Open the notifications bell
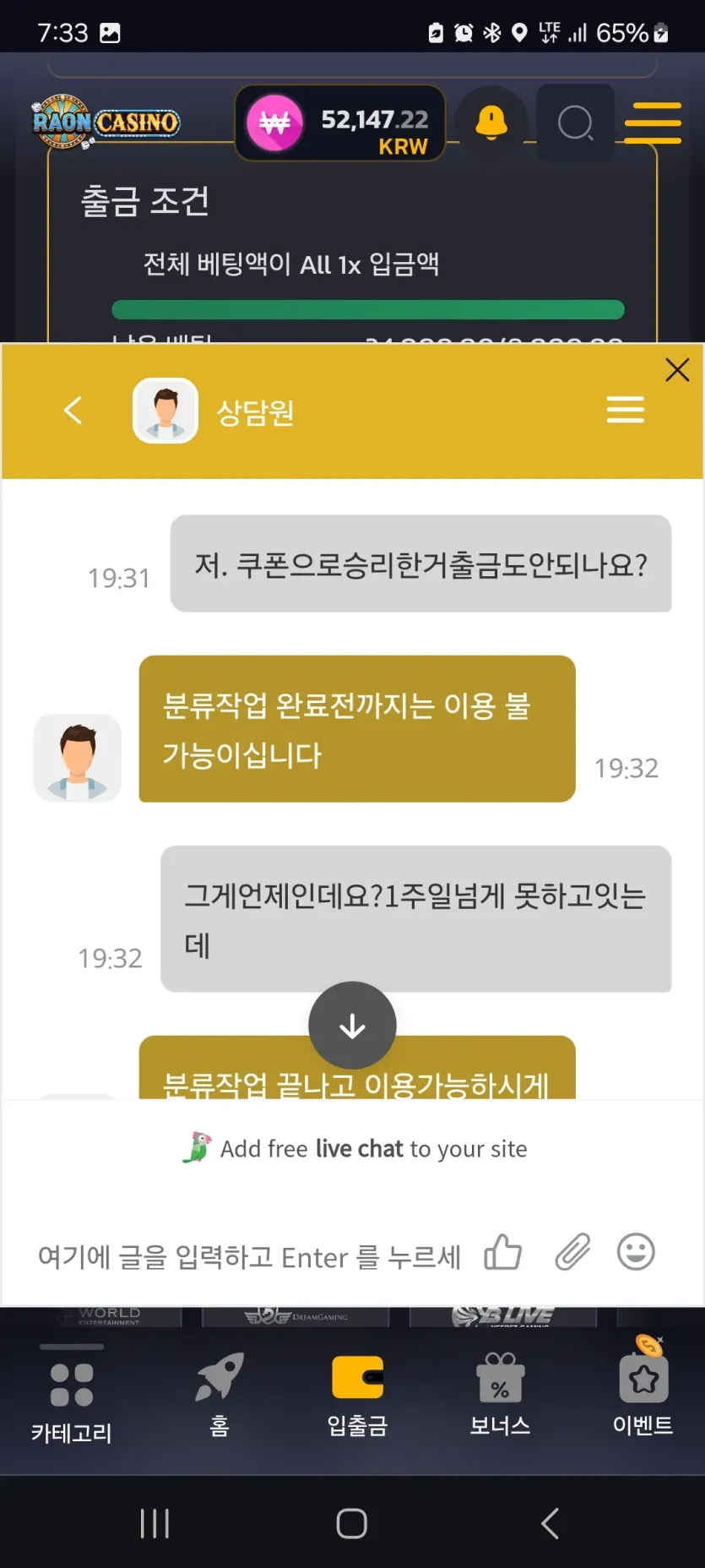 [x=491, y=123]
